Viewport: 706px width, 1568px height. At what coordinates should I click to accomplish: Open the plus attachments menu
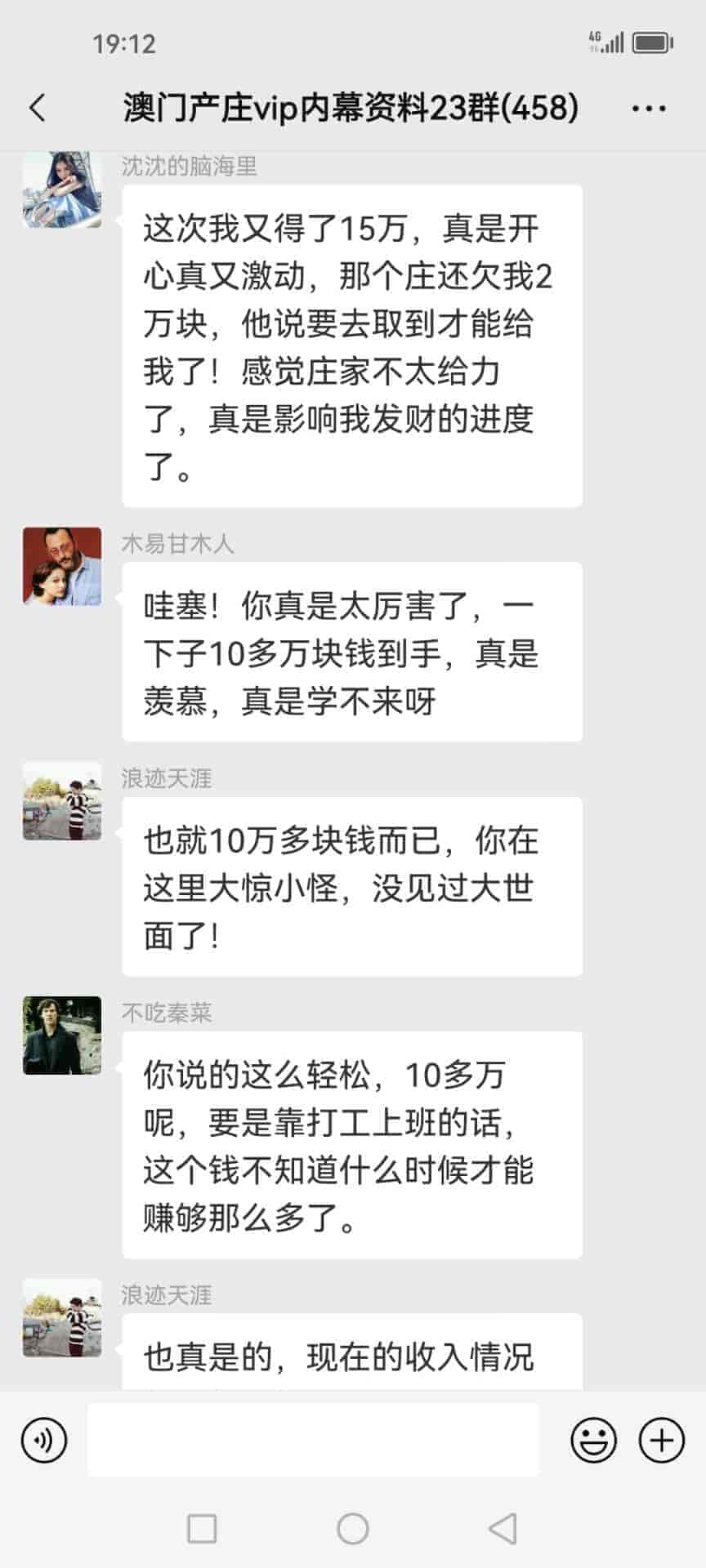click(661, 1440)
